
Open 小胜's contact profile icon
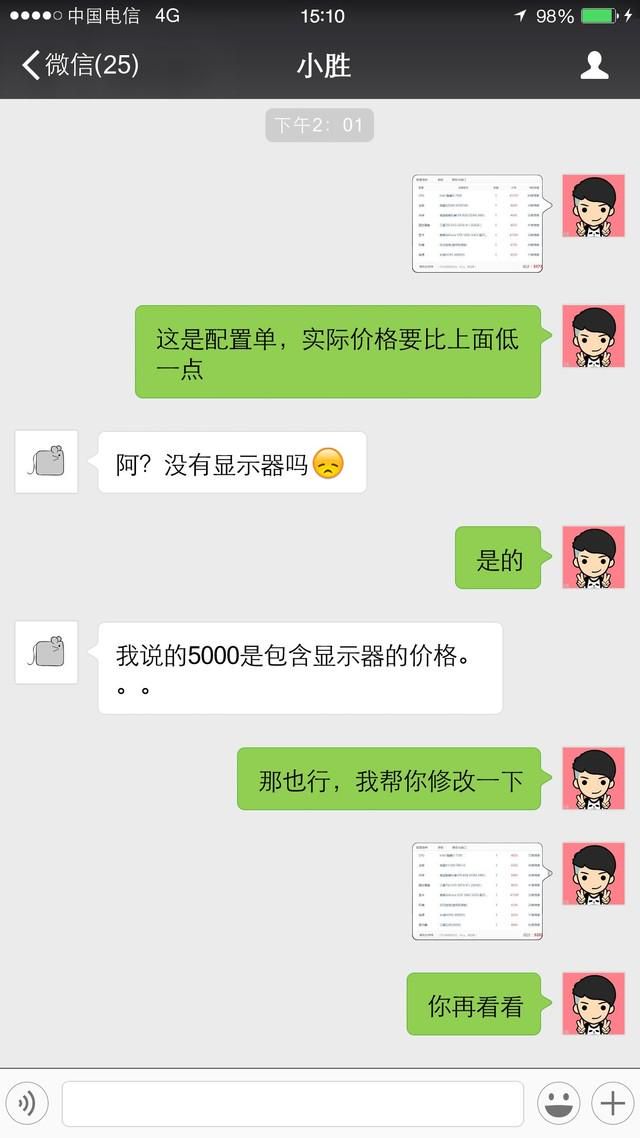point(594,66)
